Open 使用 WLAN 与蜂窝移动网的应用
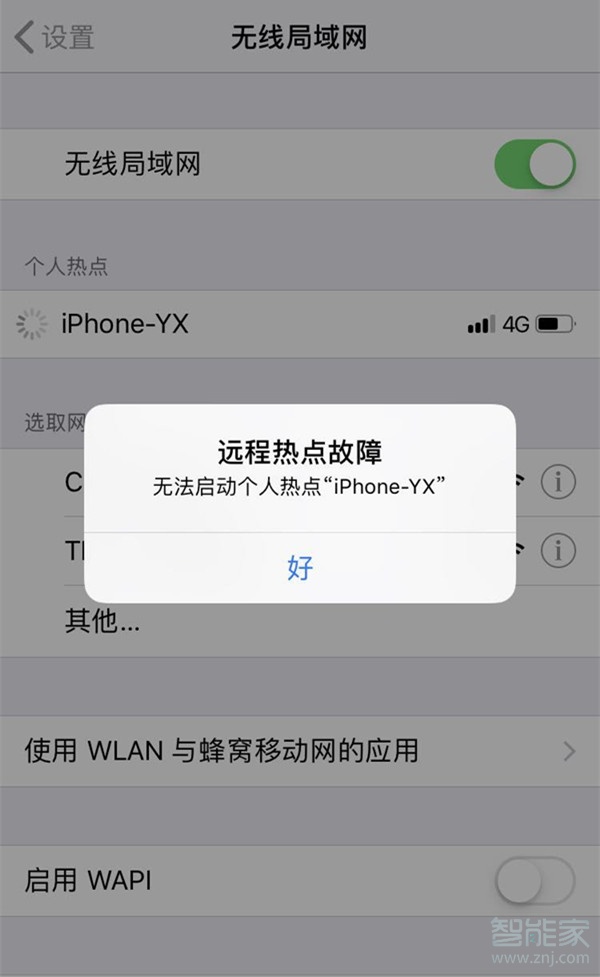The width and height of the screenshot is (600, 977). [300, 750]
